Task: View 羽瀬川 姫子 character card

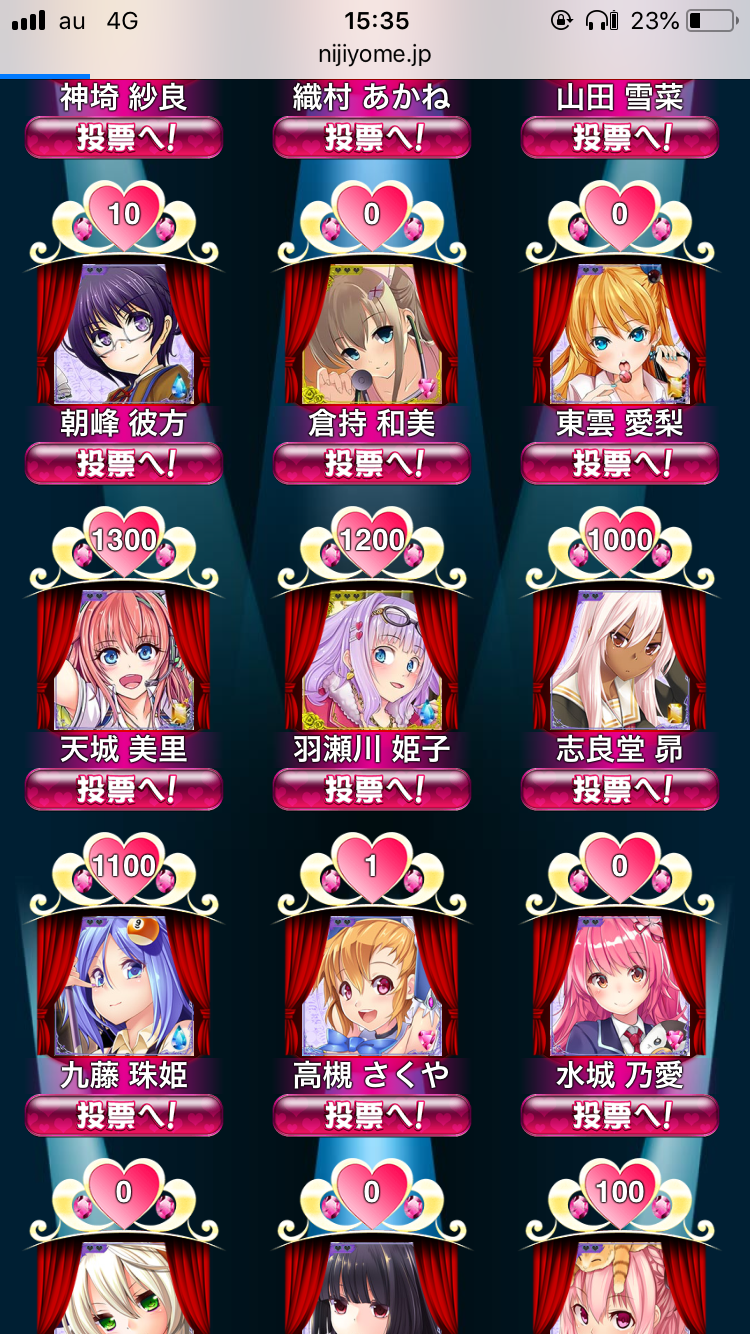Action: (x=372, y=661)
